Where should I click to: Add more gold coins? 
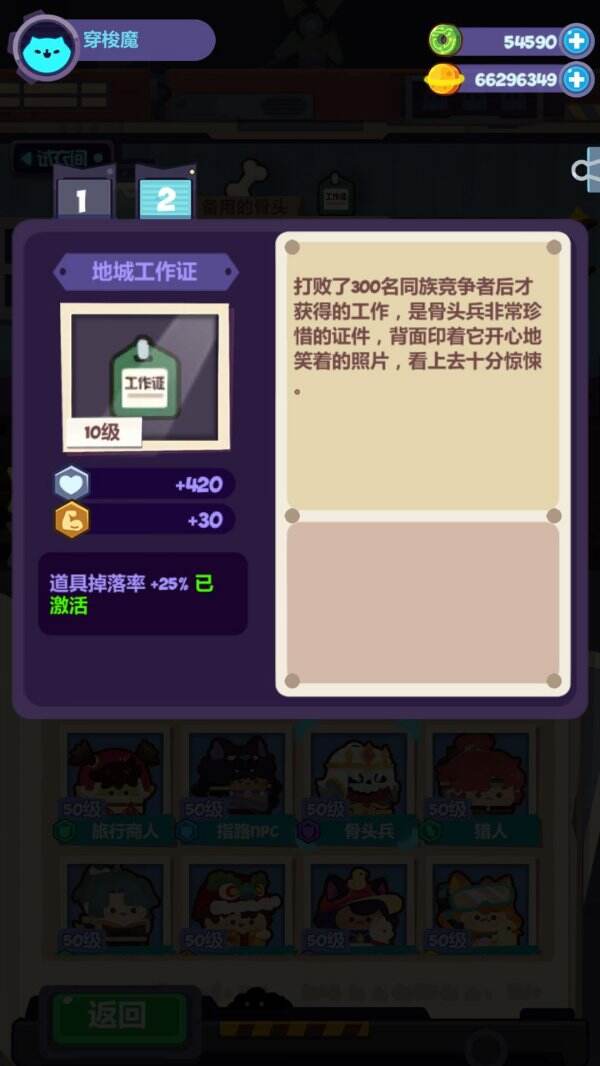click(x=576, y=79)
